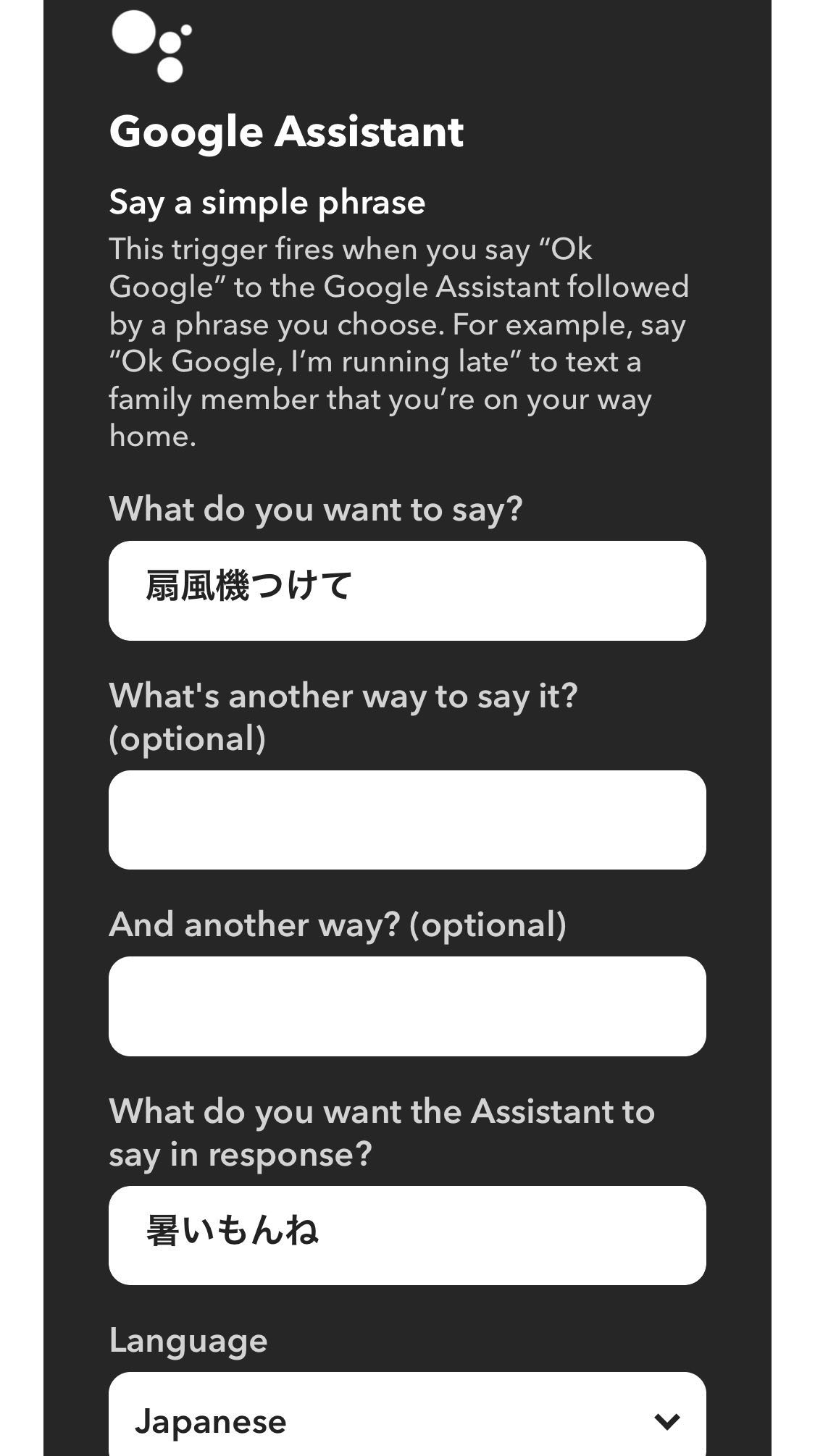815x1456 pixels.
Task: Open the Language dropdown showing Japanese
Action: pyautogui.click(x=406, y=1419)
